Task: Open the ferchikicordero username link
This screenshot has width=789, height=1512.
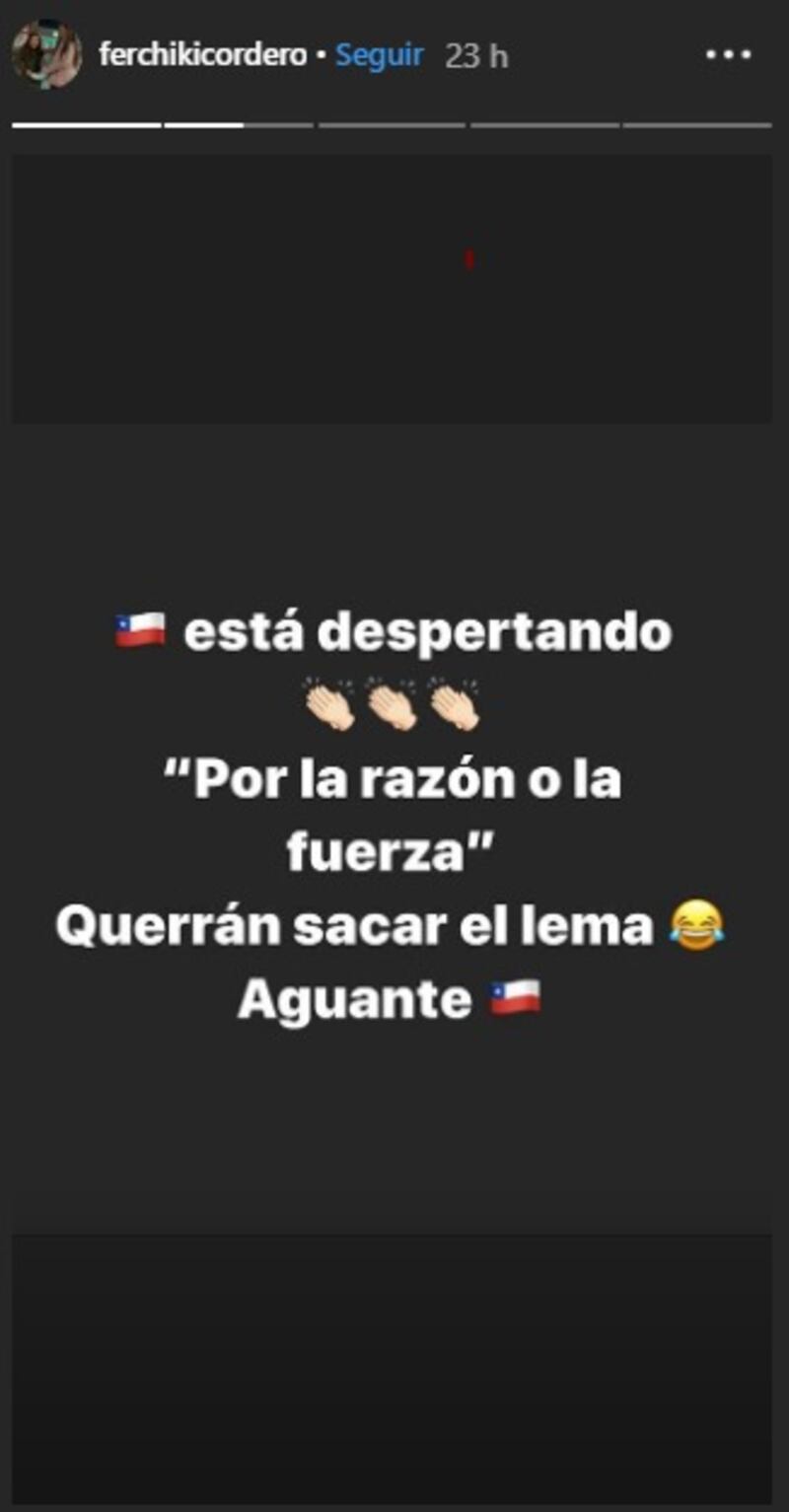Action: pyautogui.click(x=202, y=55)
